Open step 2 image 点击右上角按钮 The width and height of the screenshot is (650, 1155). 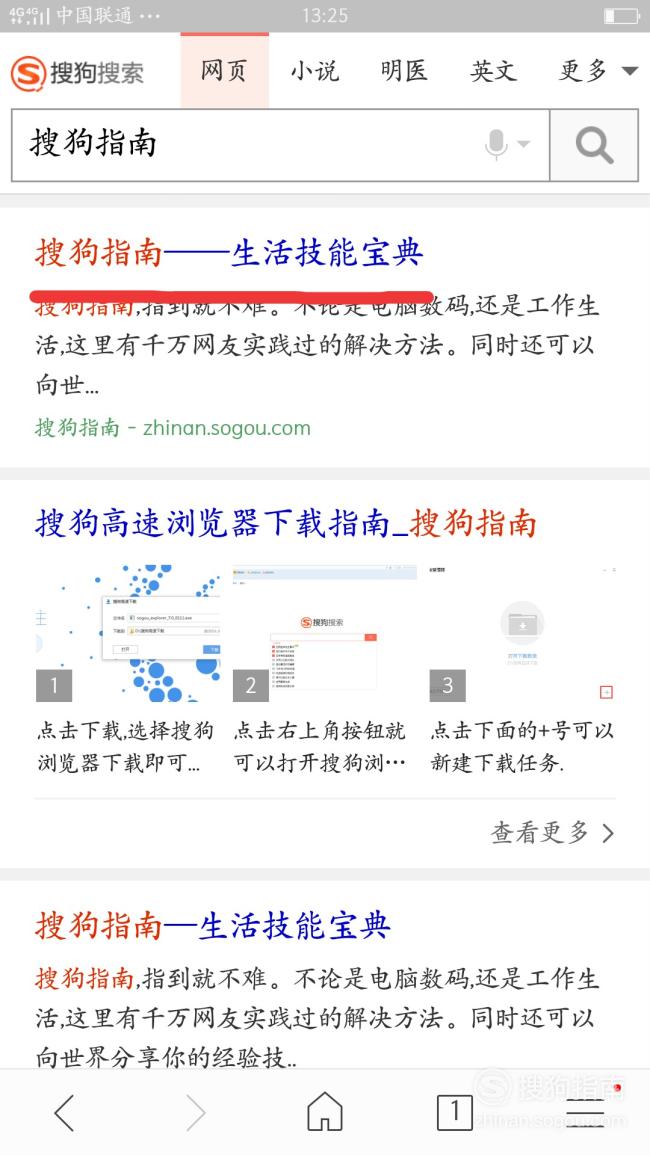coord(324,633)
